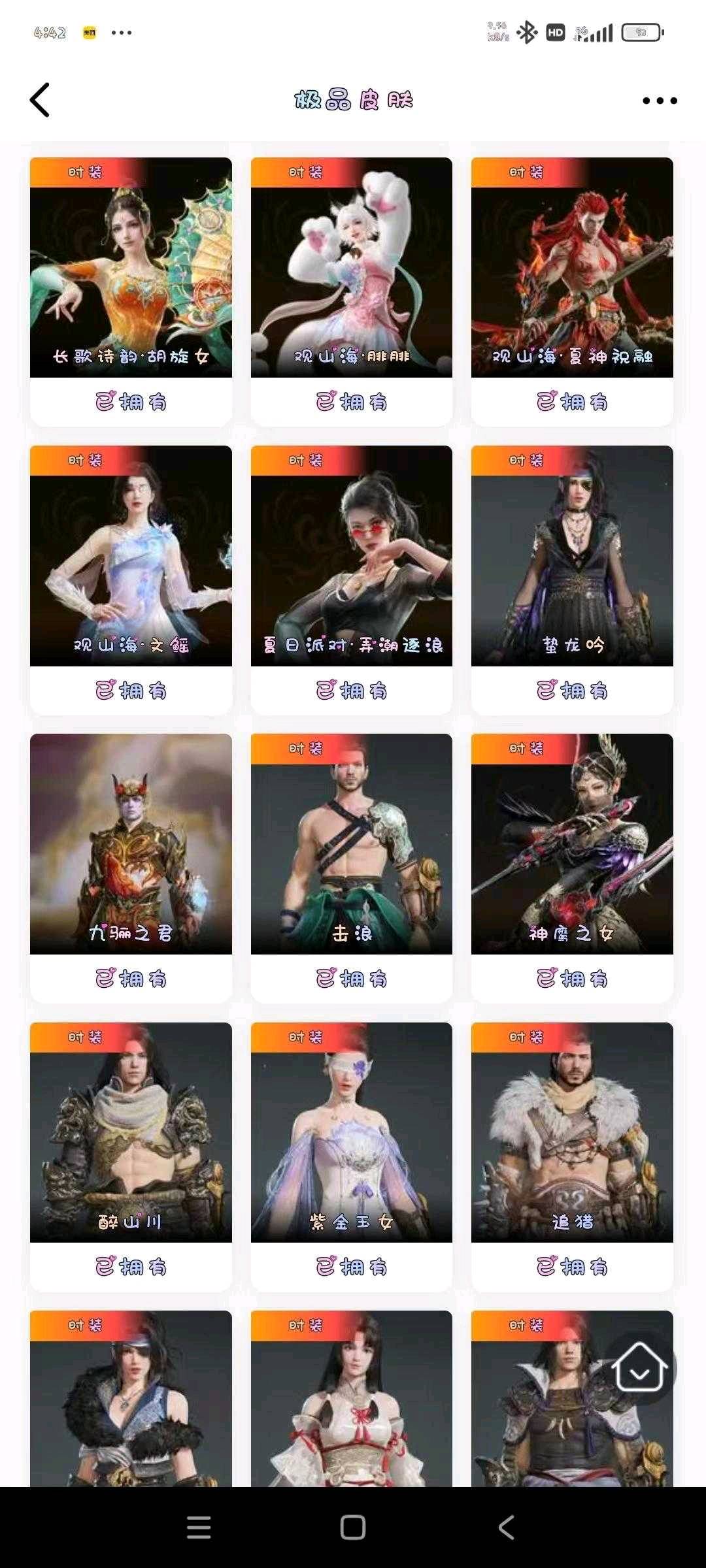The image size is (706, 1568).
Task: Tap the floating home button
Action: [x=639, y=1367]
